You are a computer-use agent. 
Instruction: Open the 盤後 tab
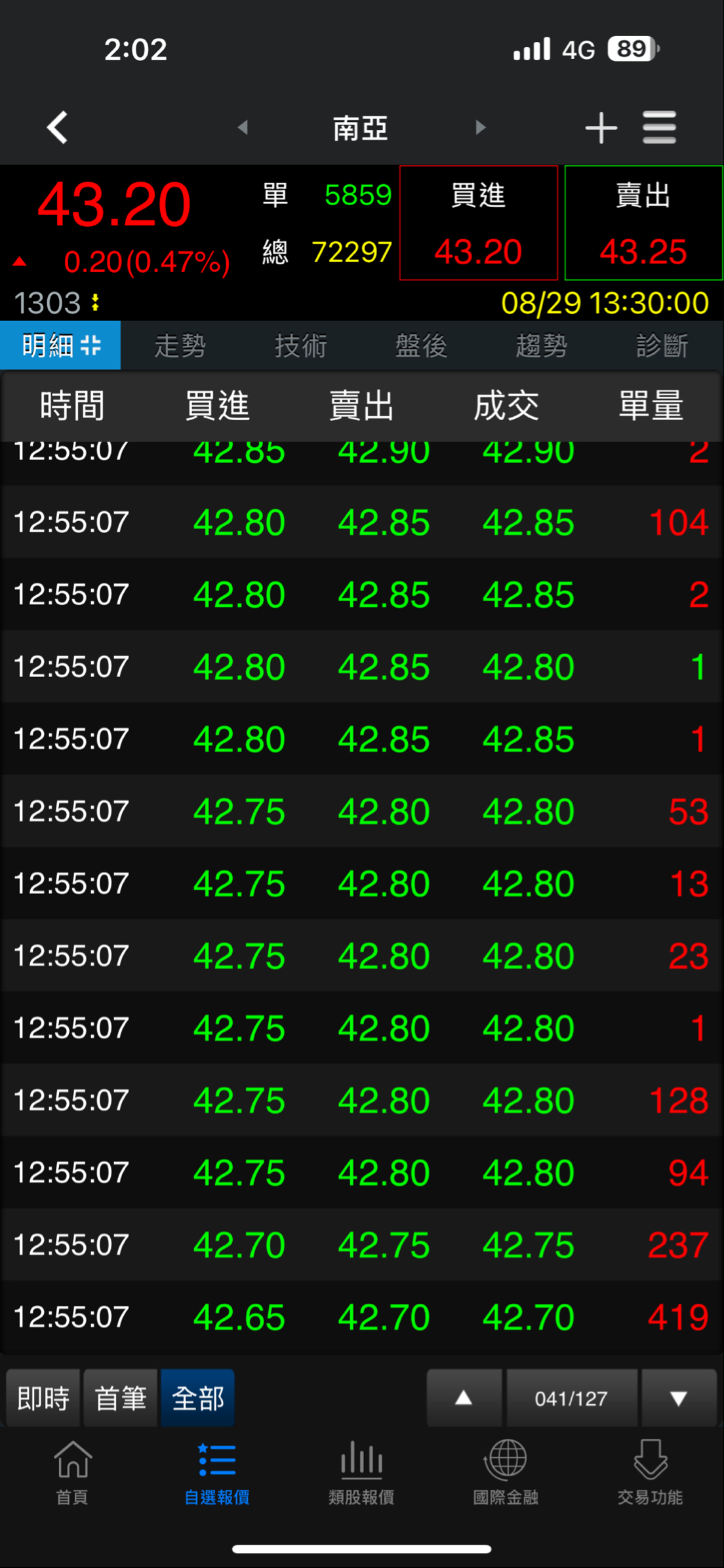[x=421, y=345]
